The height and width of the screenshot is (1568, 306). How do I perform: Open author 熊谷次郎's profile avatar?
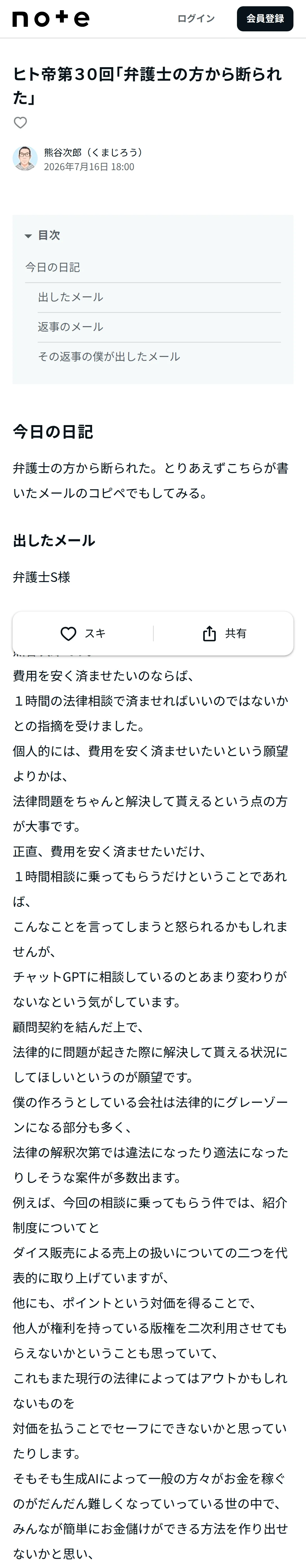pyautogui.click(x=25, y=158)
